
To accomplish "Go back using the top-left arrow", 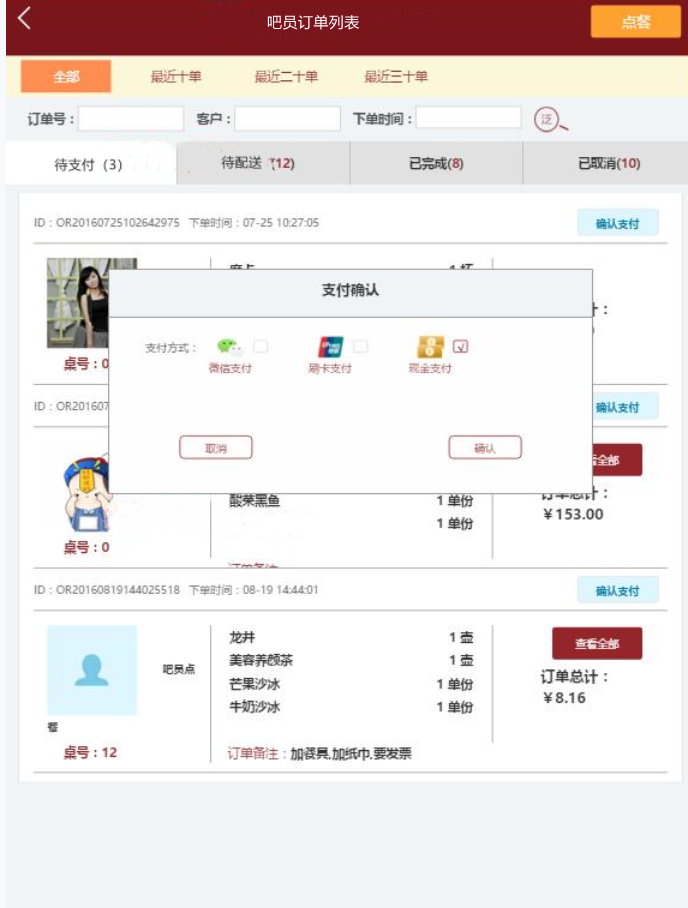I will pyautogui.click(x=24, y=19).
